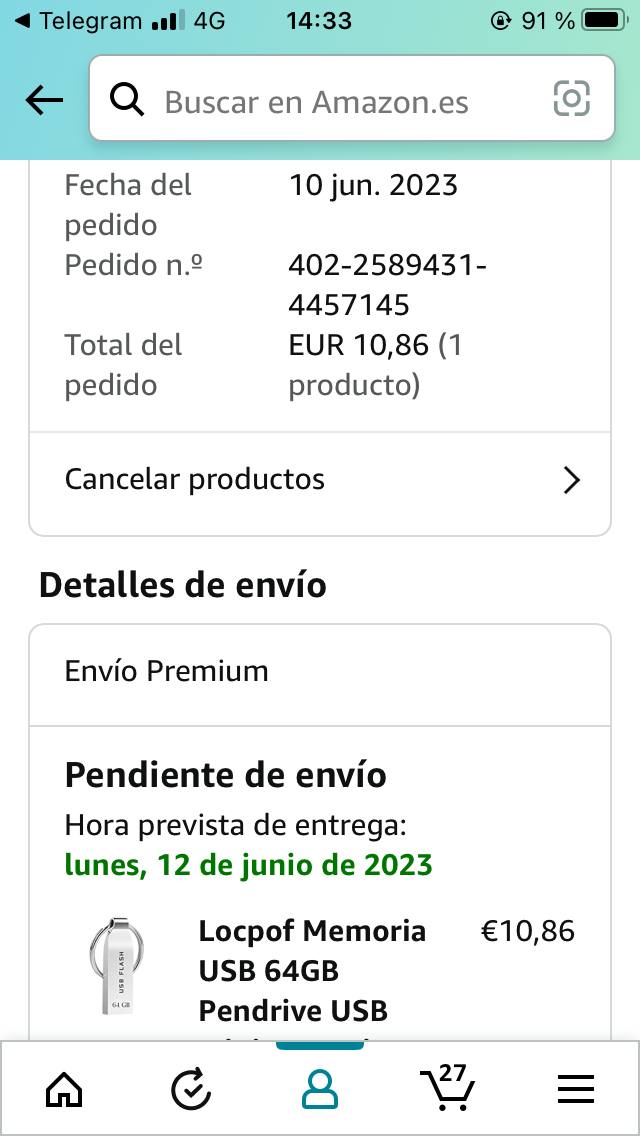The height and width of the screenshot is (1136, 640).
Task: Open the hamburger menu tab
Action: pyautogui.click(x=576, y=1089)
